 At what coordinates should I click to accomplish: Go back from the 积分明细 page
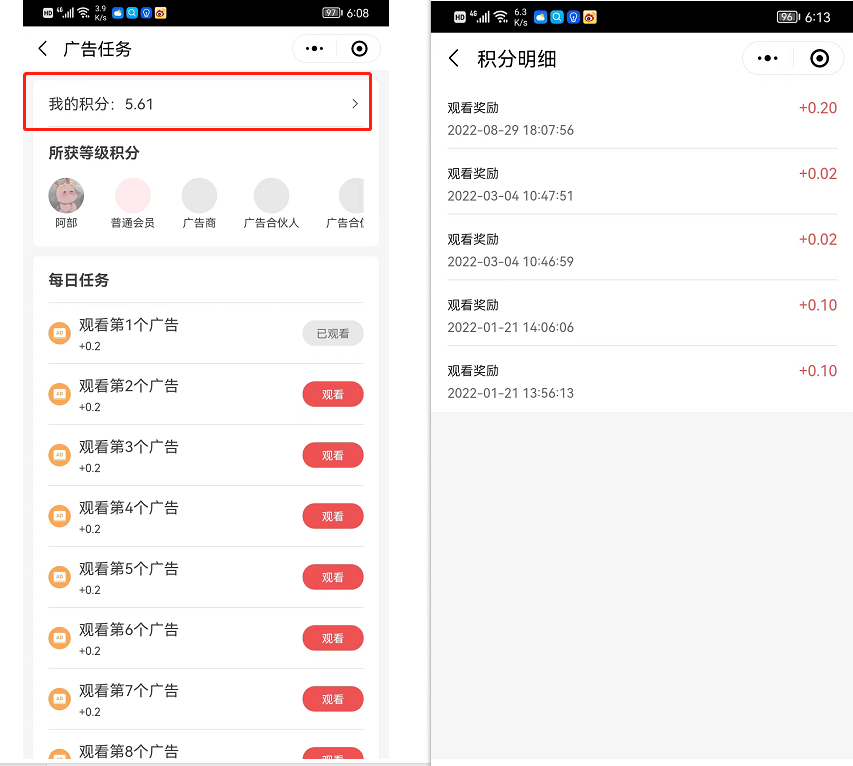(454, 59)
